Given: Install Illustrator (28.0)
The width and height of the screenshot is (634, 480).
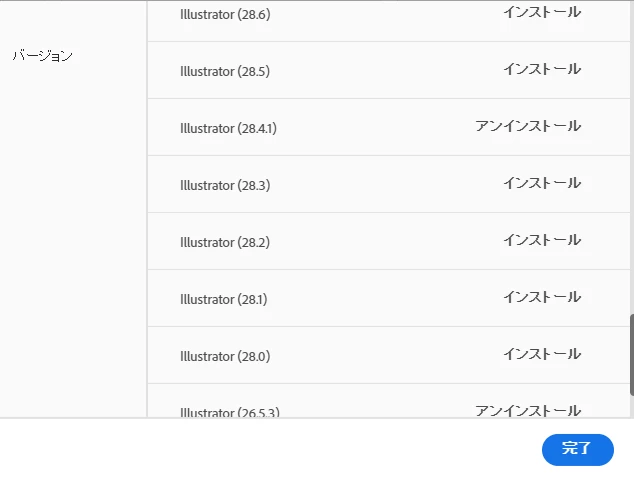Looking at the screenshot, I should click(541, 355).
